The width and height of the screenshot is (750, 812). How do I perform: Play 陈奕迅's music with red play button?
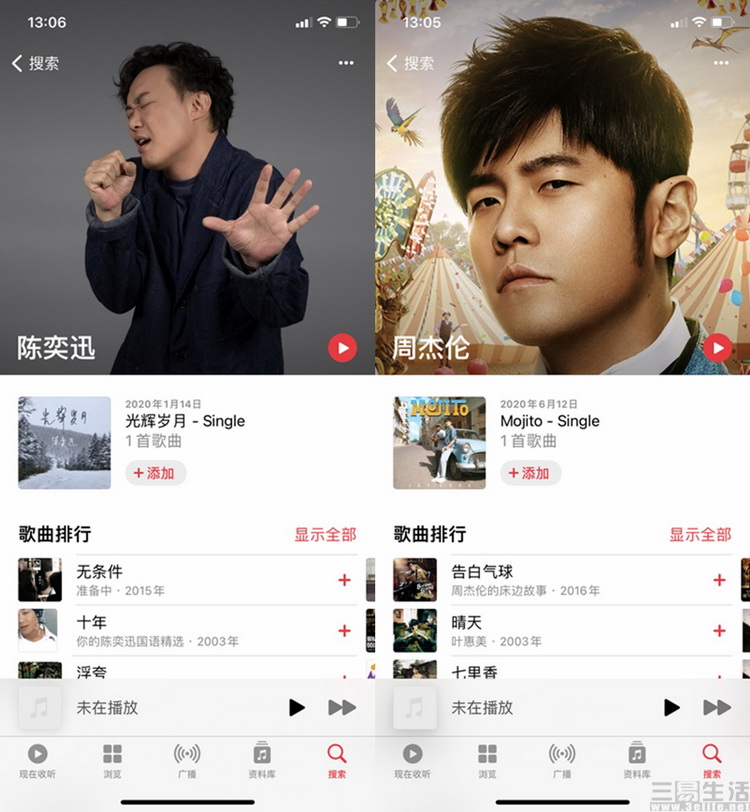(x=342, y=347)
